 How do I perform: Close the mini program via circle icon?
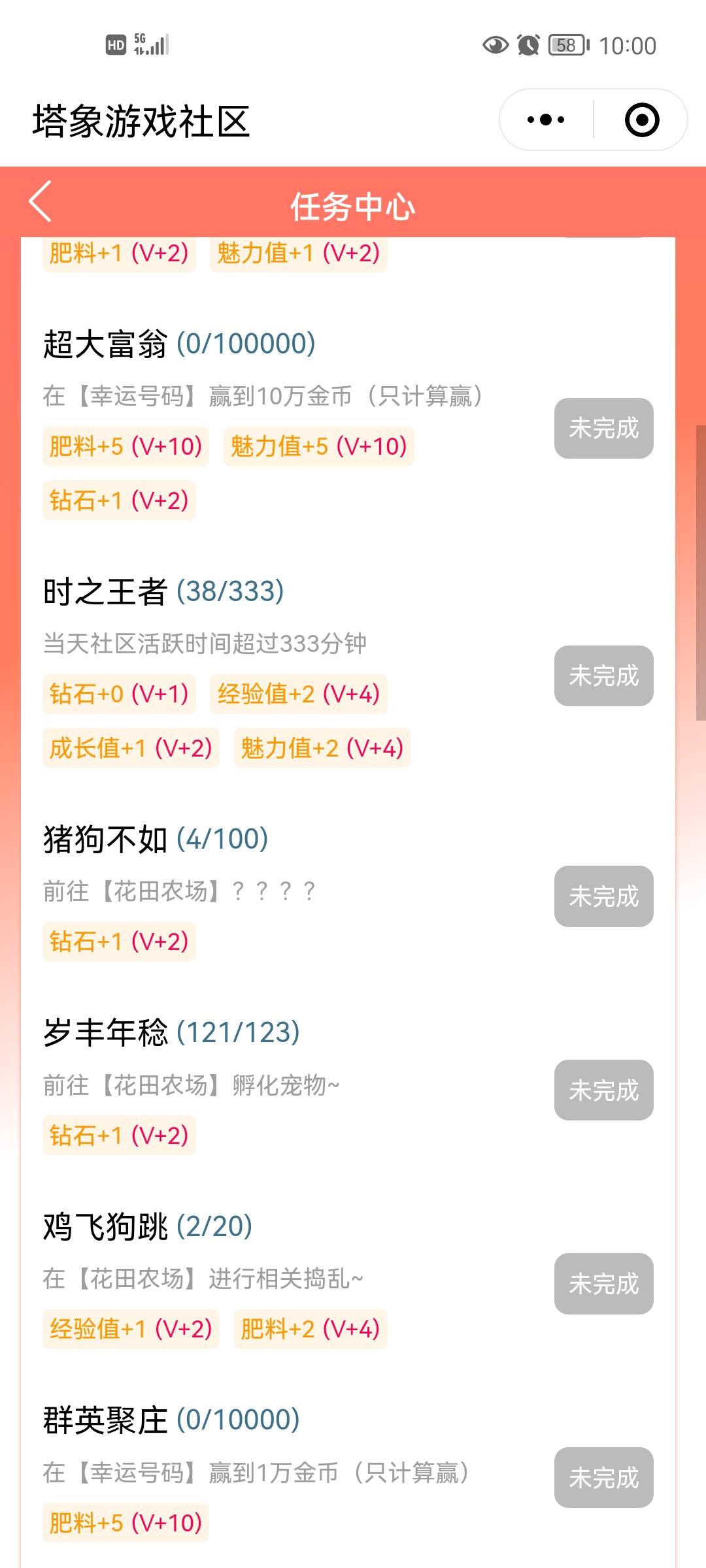641,120
